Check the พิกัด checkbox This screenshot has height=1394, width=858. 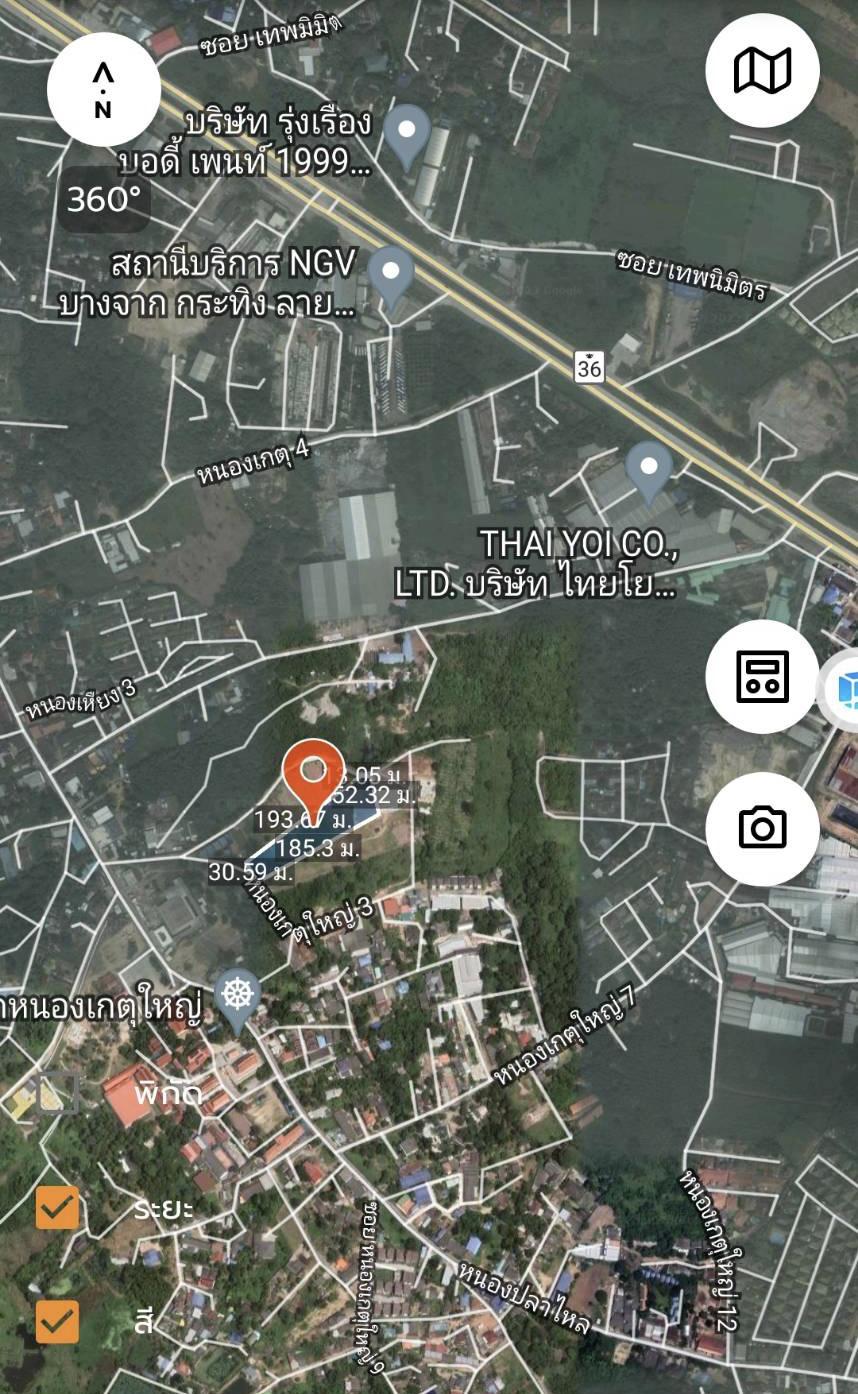pos(58,1093)
